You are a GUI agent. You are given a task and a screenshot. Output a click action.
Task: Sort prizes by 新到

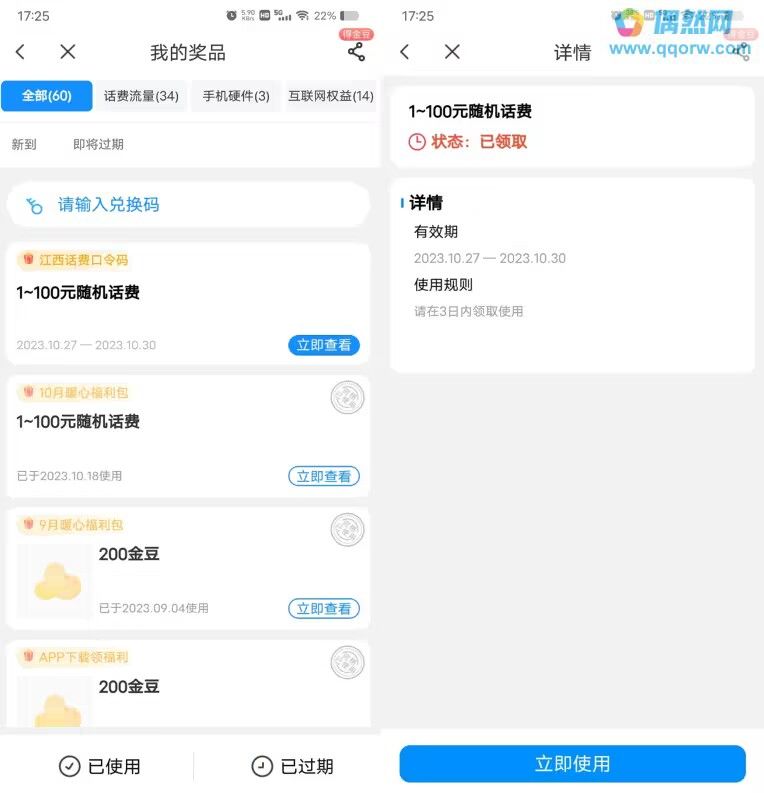coord(24,144)
